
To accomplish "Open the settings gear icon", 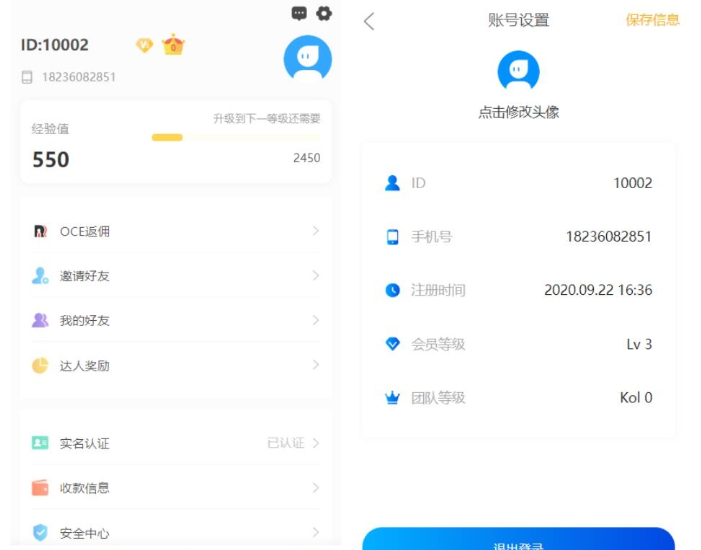I will tap(324, 13).
